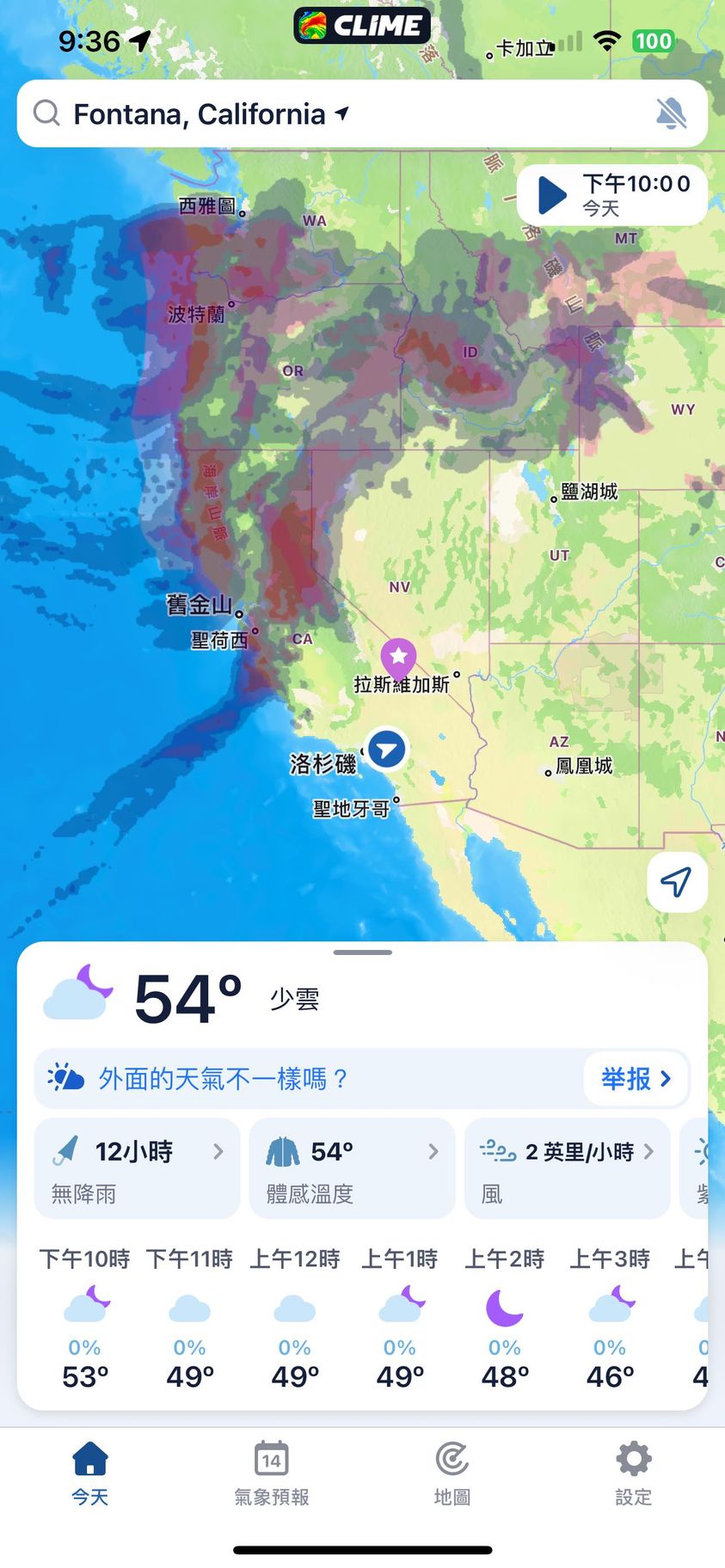The image size is (725, 1568).
Task: Switch to the 地圖 tab
Action: (452, 1473)
